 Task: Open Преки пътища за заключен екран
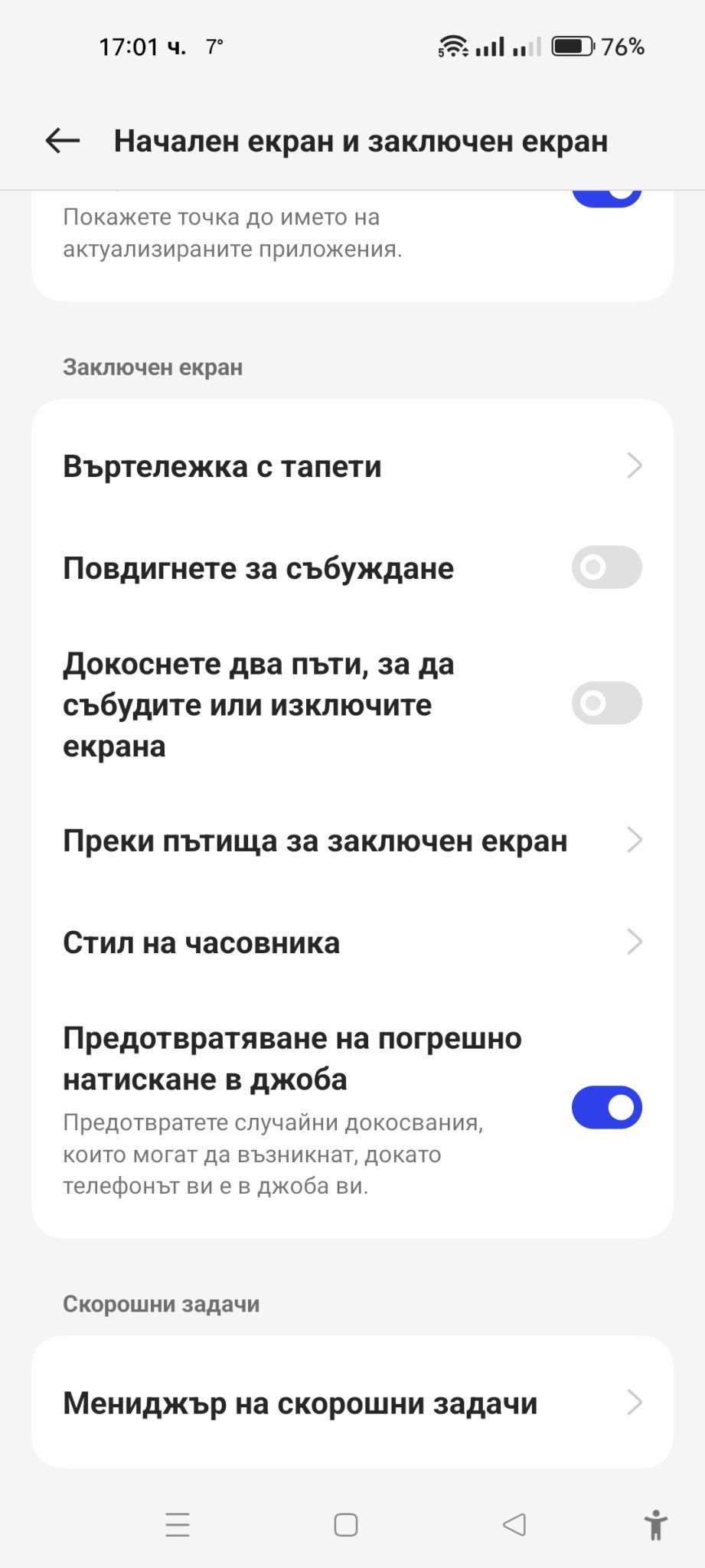[352, 841]
